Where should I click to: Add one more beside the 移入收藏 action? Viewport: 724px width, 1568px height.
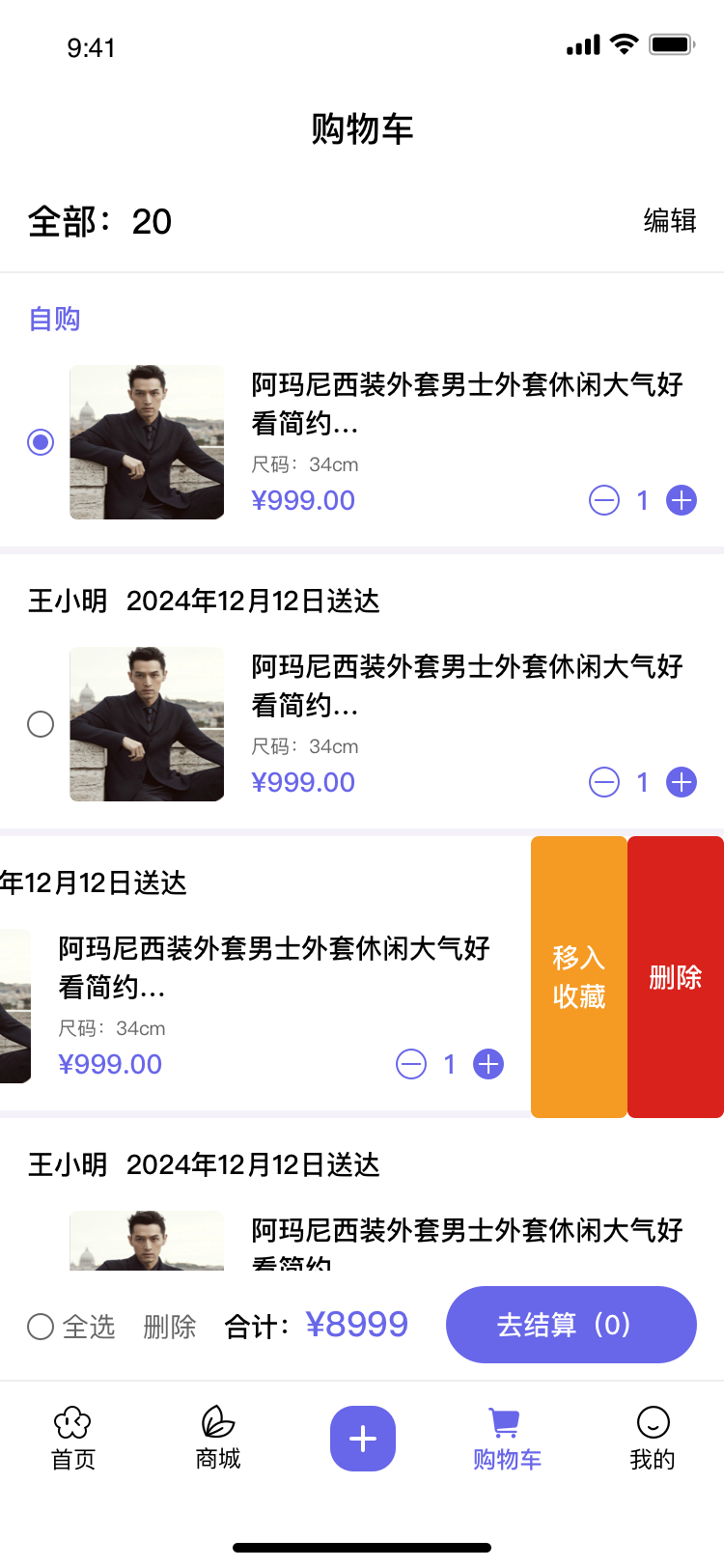(488, 1064)
